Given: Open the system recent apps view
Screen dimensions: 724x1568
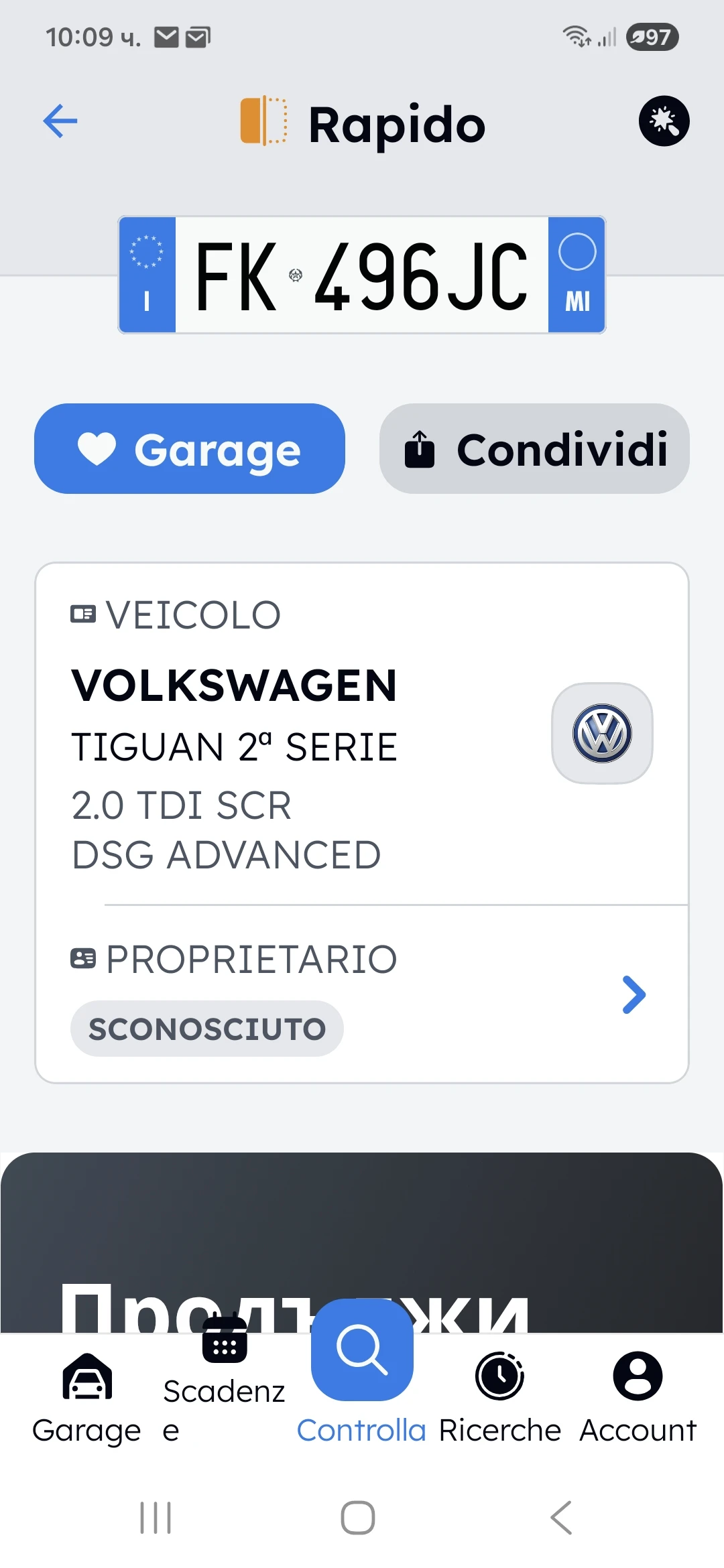Looking at the screenshot, I should [156, 1518].
